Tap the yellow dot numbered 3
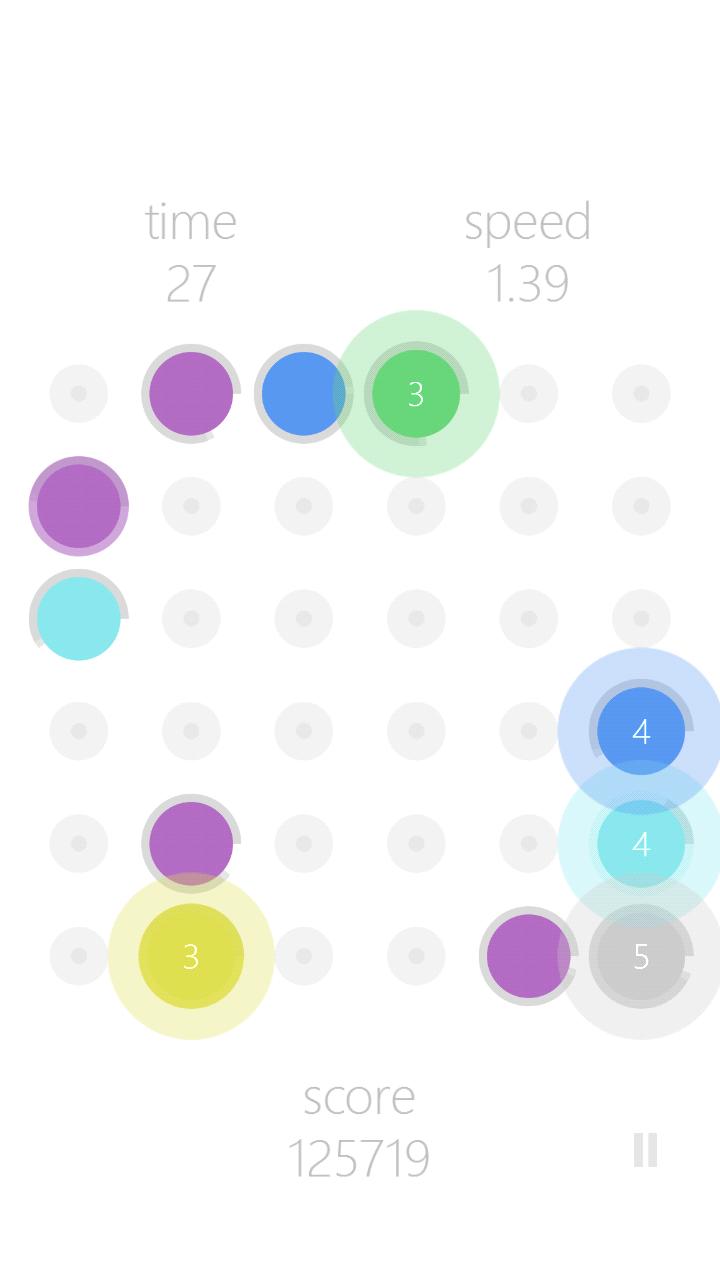Screen dimensions: 720x1280 tap(191, 956)
